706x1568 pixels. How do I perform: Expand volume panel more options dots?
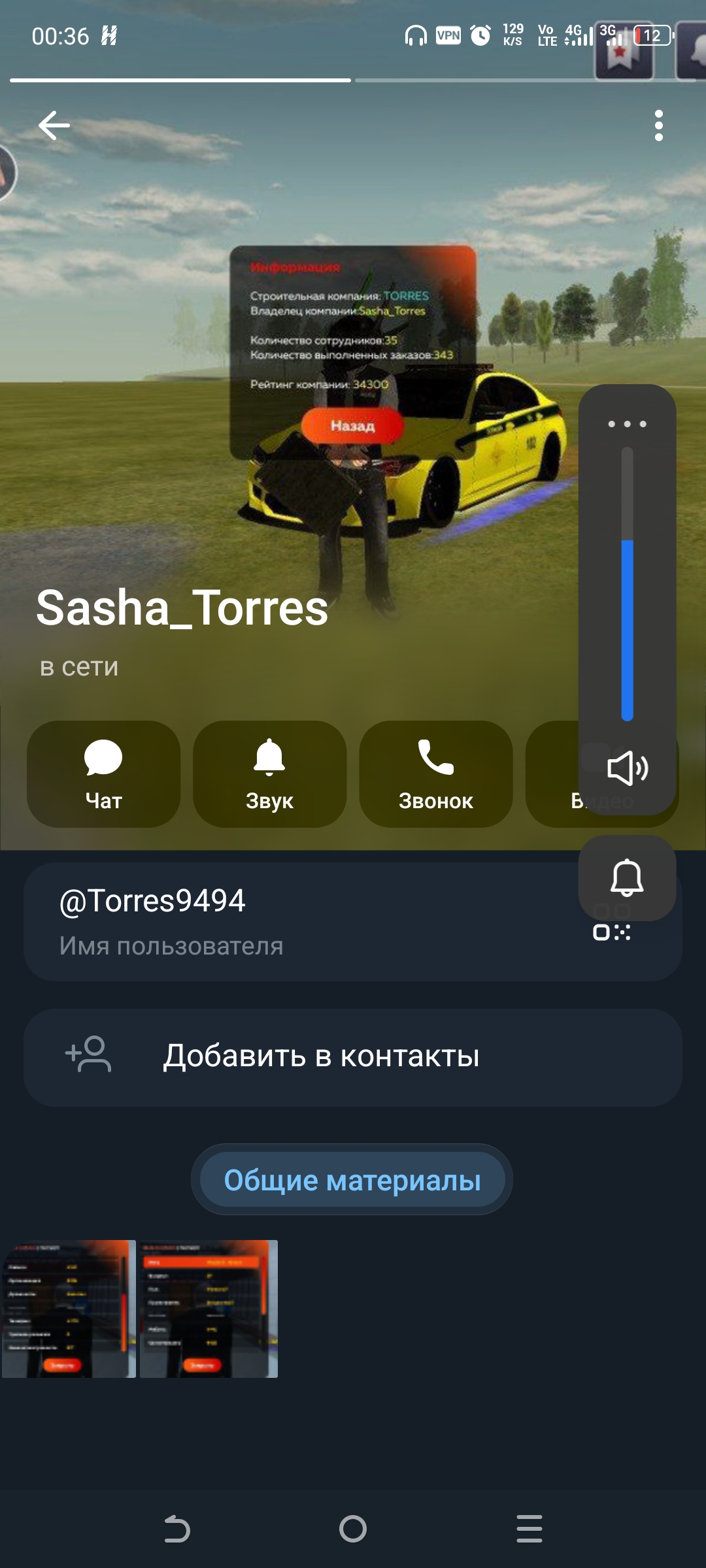click(627, 424)
